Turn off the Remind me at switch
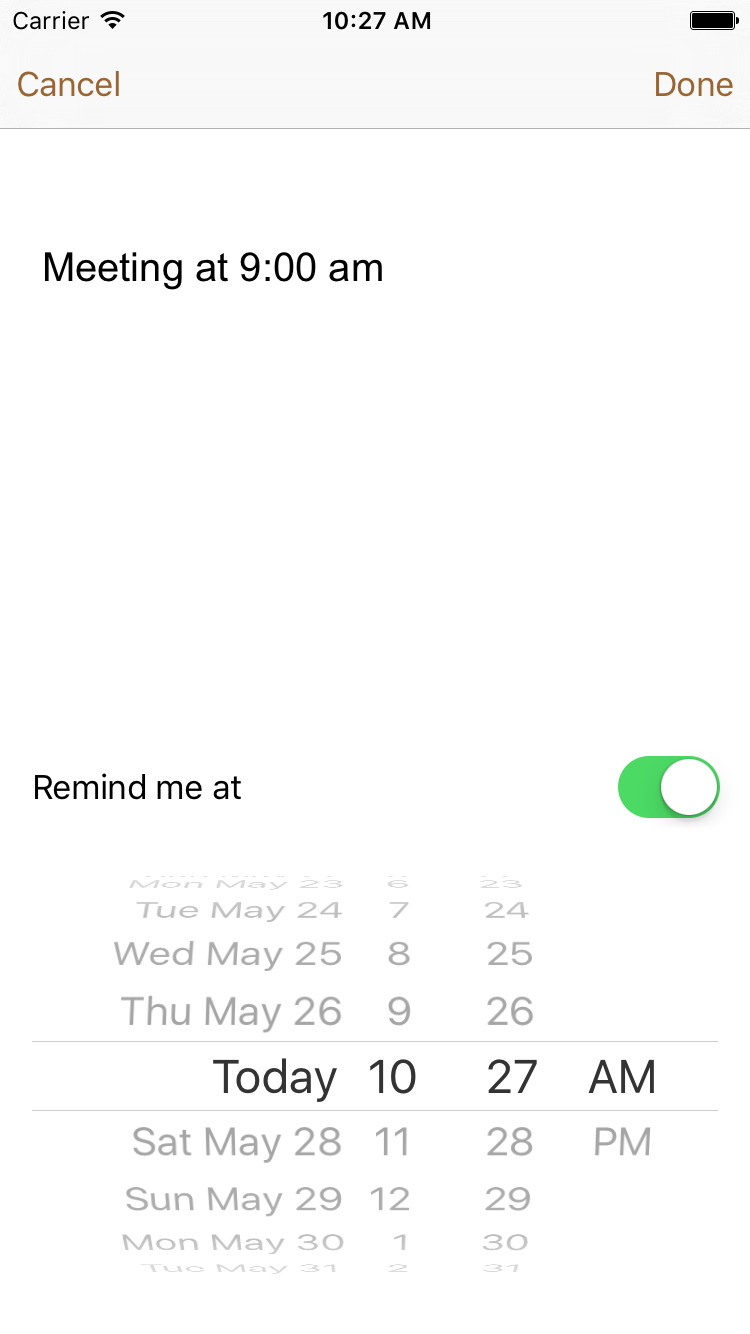750x1334 pixels. pyautogui.click(x=669, y=787)
